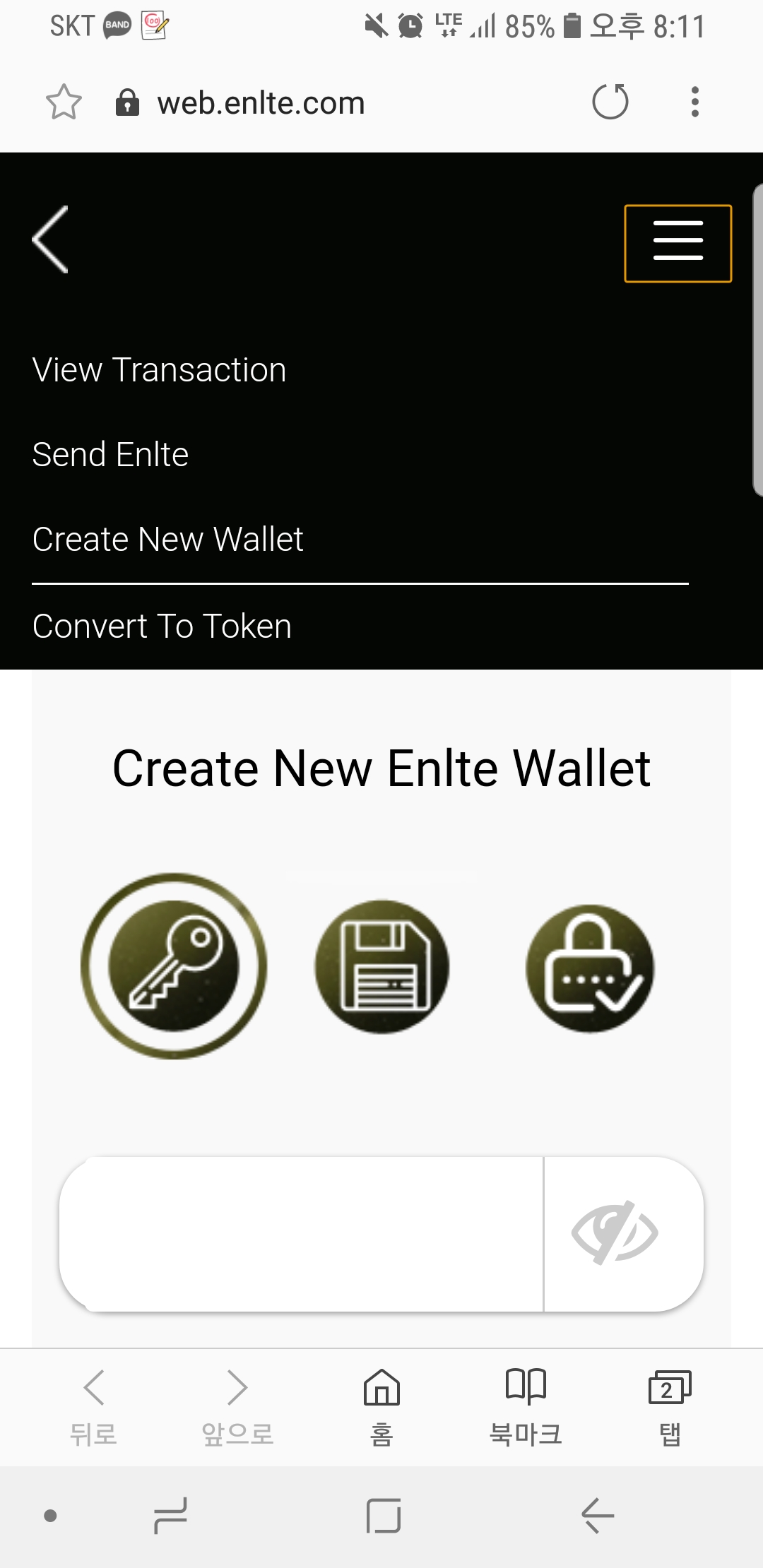Bookmark this page with the star icon
The height and width of the screenshot is (1568, 763).
pos(64,102)
